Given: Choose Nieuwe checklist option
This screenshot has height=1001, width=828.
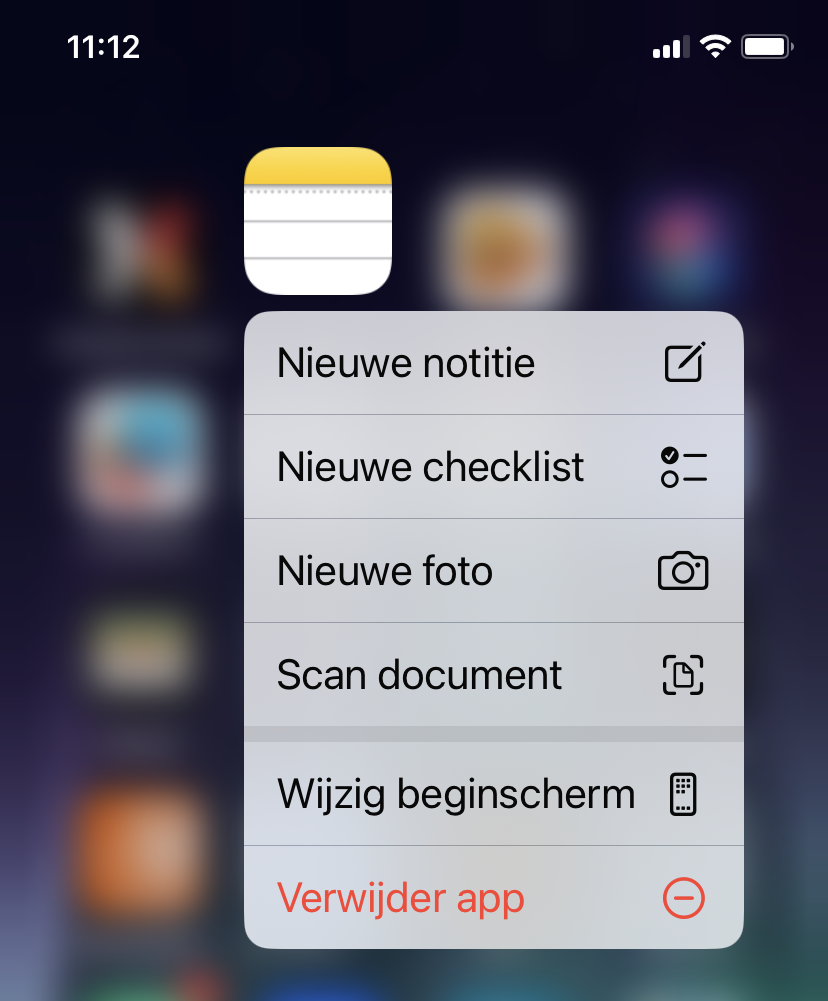Looking at the screenshot, I should coord(493,467).
